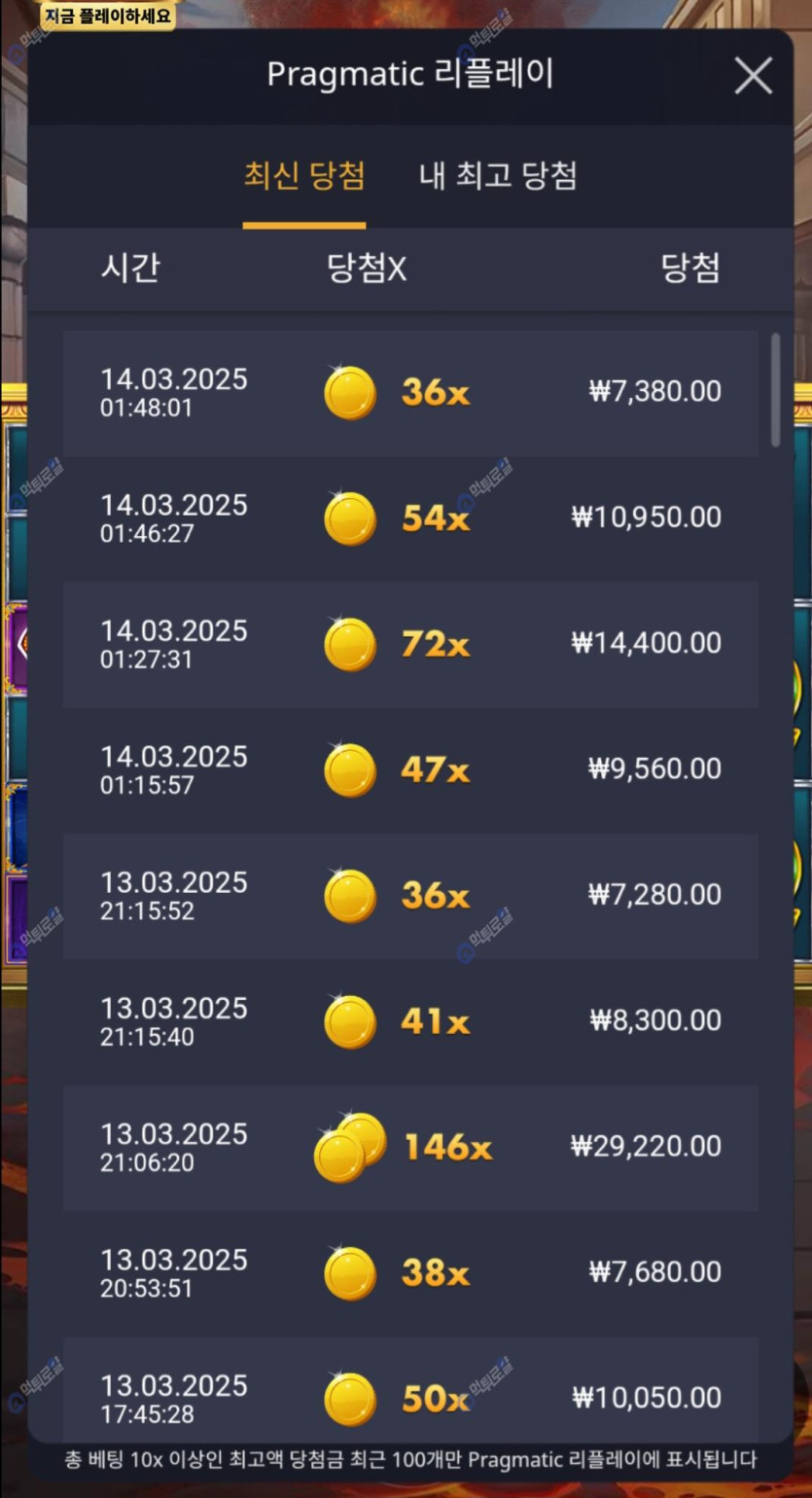Tap the 지금 플레이하세요 banner
Screen dimensions: 812x1498
[x=108, y=15]
